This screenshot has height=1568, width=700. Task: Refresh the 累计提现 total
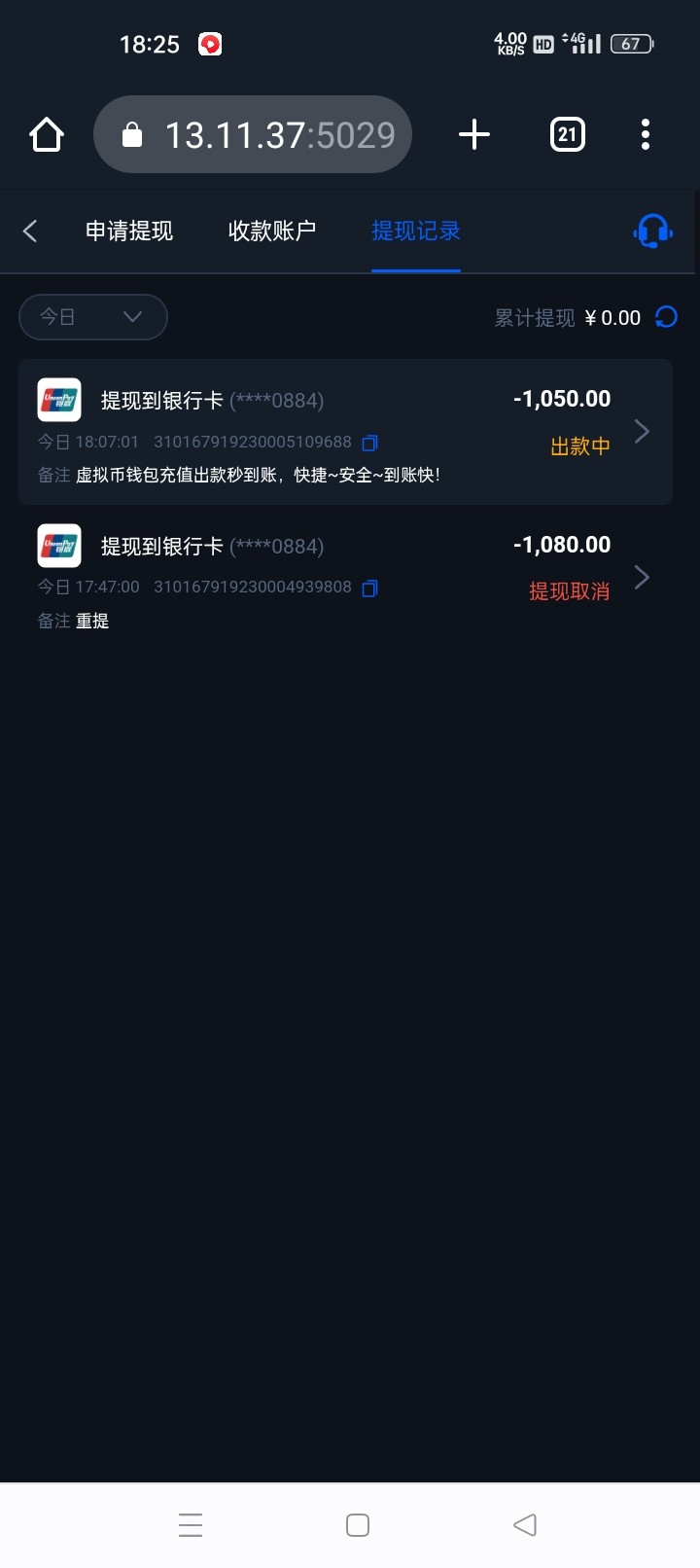click(x=666, y=317)
